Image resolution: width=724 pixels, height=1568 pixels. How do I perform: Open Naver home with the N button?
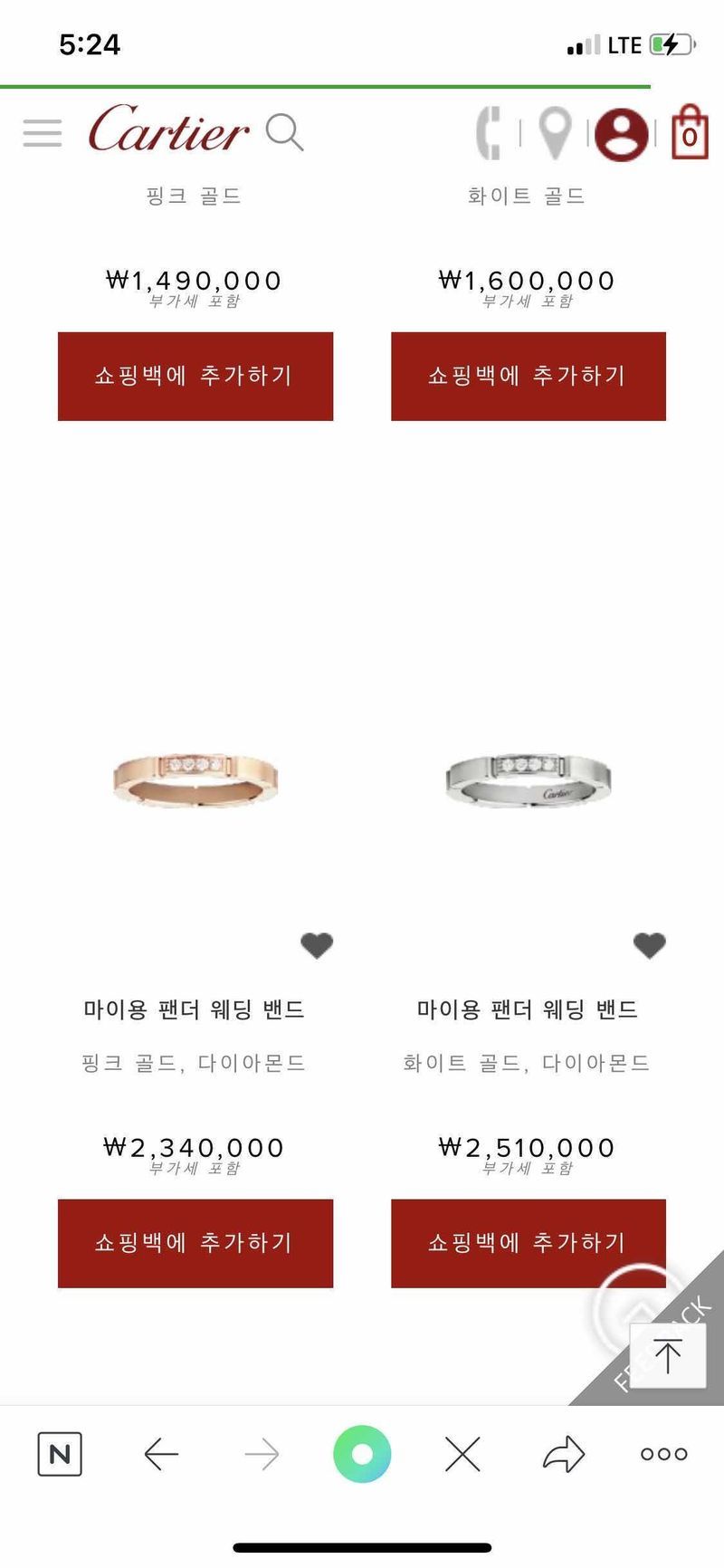pyautogui.click(x=60, y=1455)
